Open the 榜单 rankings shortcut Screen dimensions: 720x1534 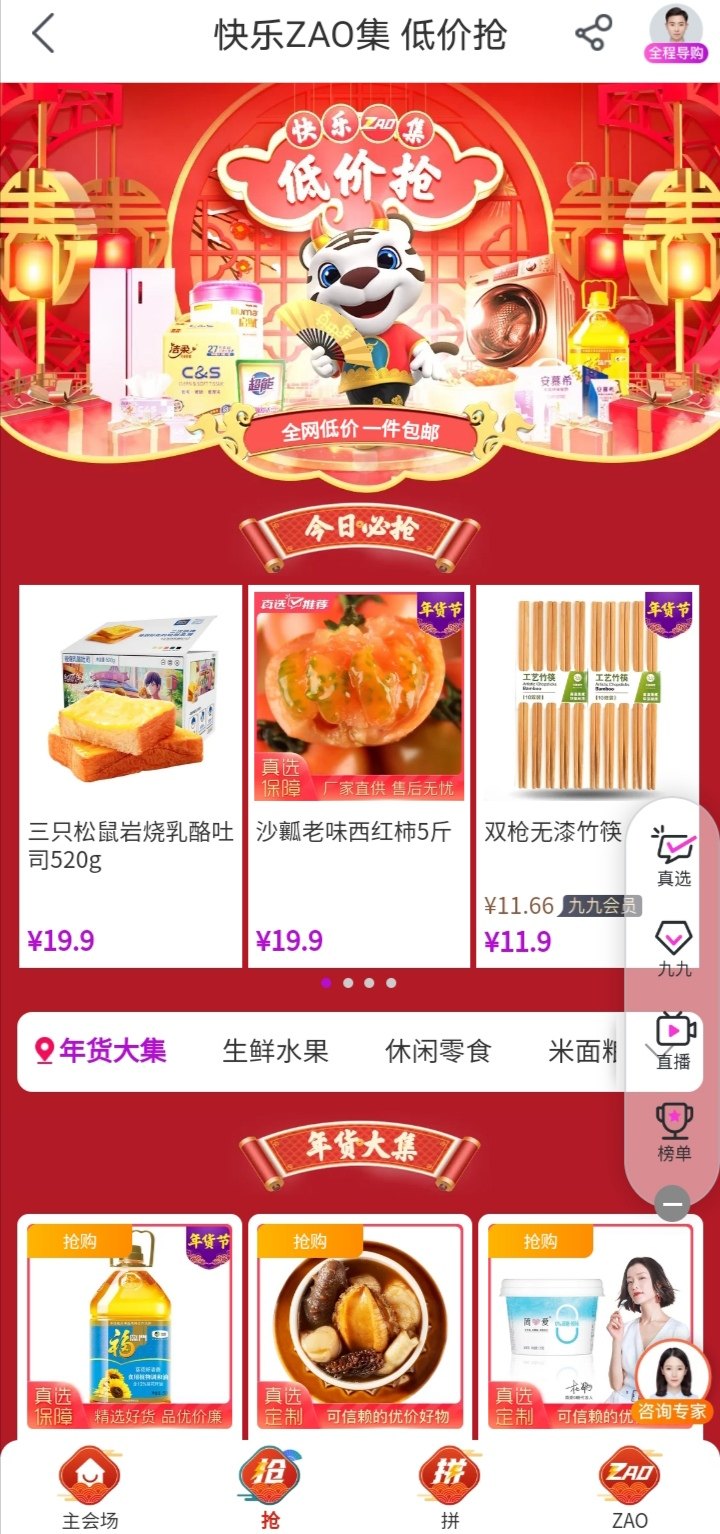pyautogui.click(x=673, y=1132)
